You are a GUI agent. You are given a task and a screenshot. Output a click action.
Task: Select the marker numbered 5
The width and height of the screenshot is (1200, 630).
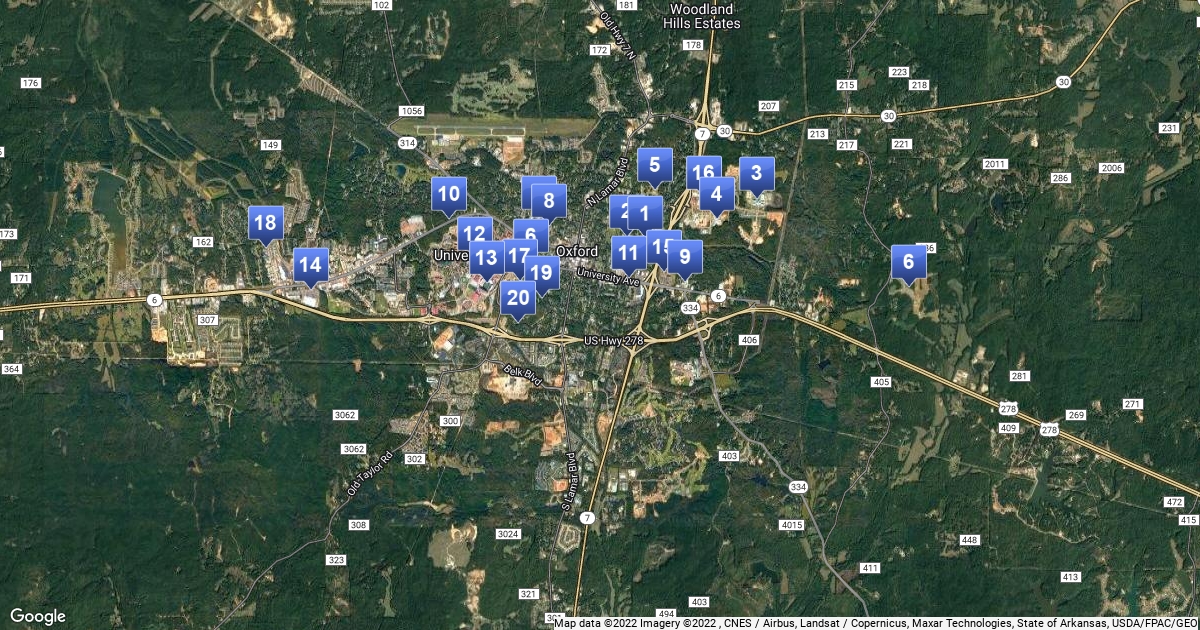(654, 165)
